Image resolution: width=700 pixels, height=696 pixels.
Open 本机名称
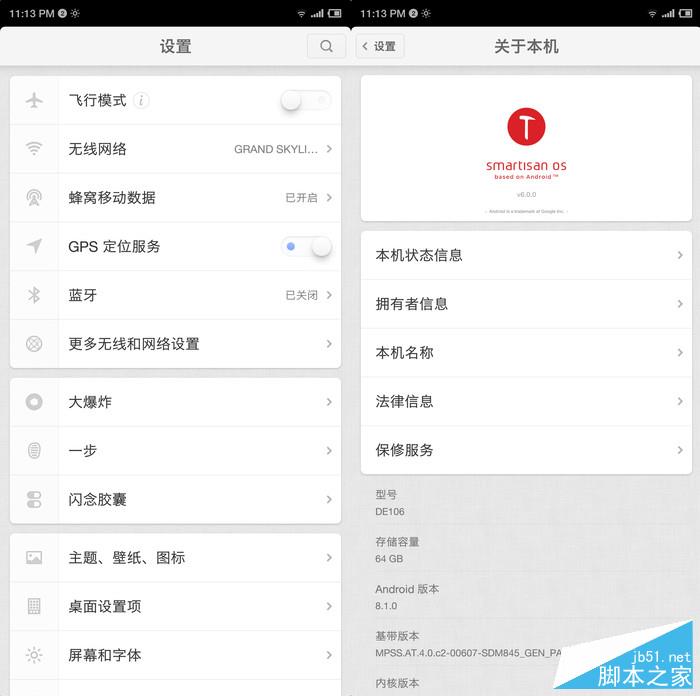[x=525, y=353]
